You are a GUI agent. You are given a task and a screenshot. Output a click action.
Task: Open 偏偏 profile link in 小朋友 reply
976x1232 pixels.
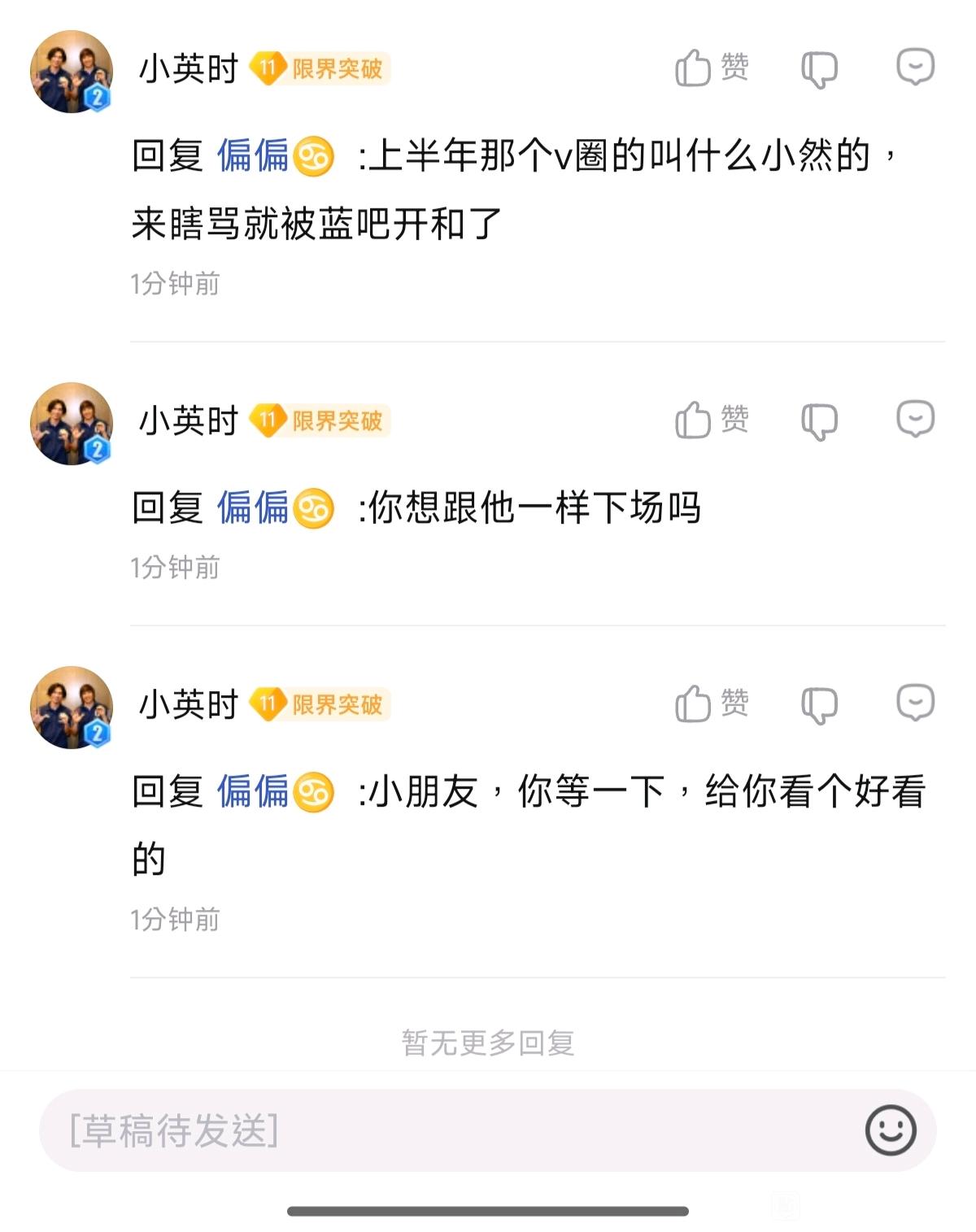tap(253, 791)
